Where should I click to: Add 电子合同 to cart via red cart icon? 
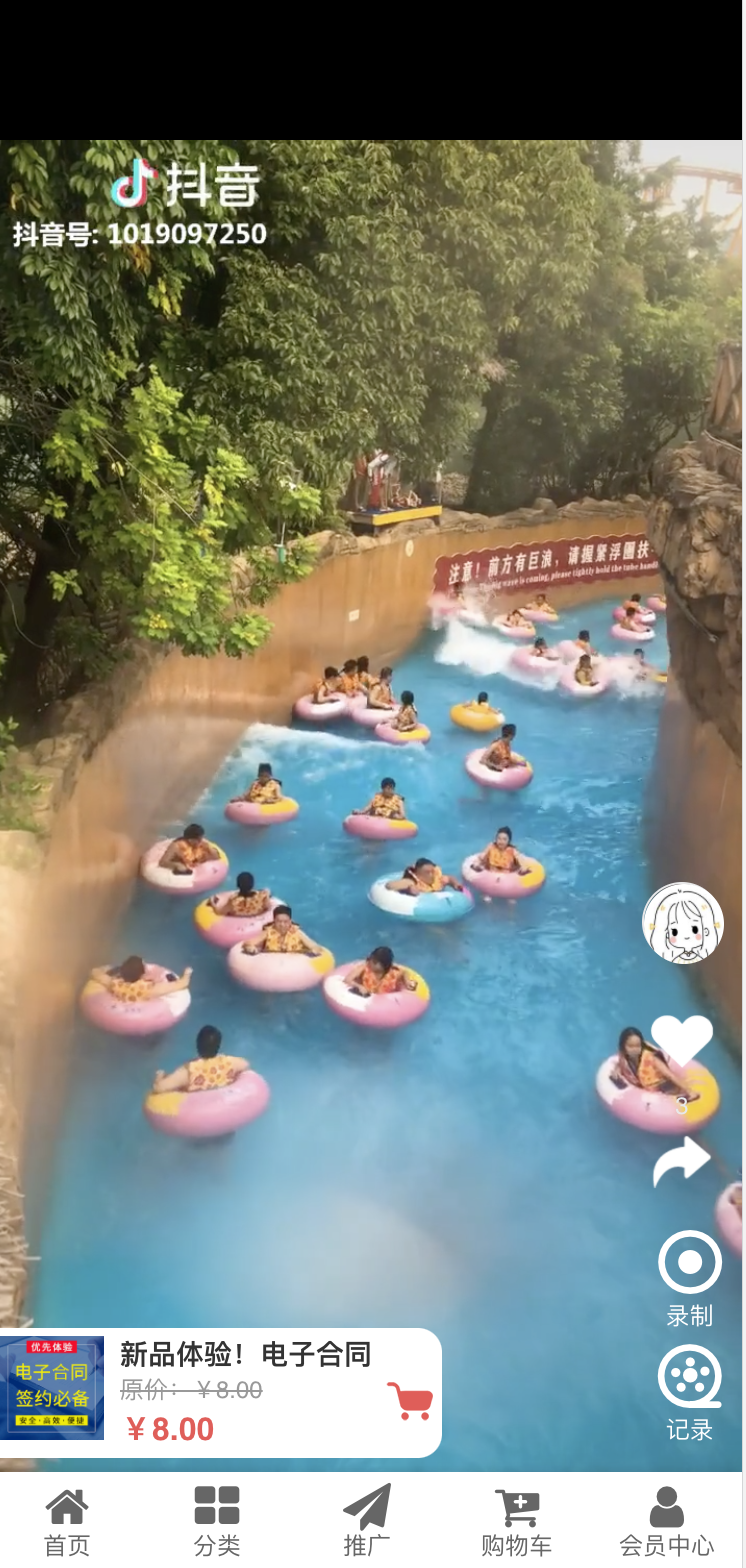click(410, 1400)
